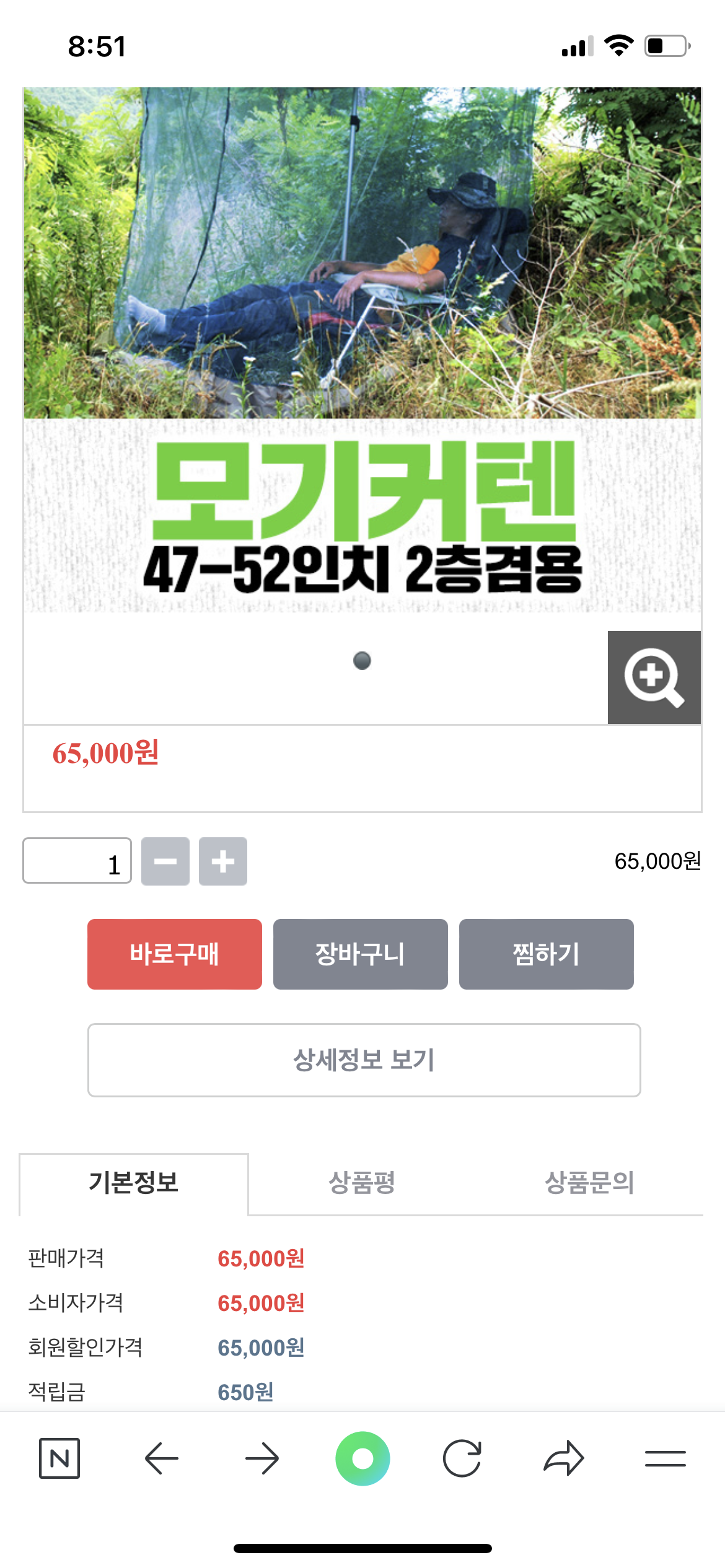Share this page
Screen dimensions: 725x1568
coord(564,1458)
